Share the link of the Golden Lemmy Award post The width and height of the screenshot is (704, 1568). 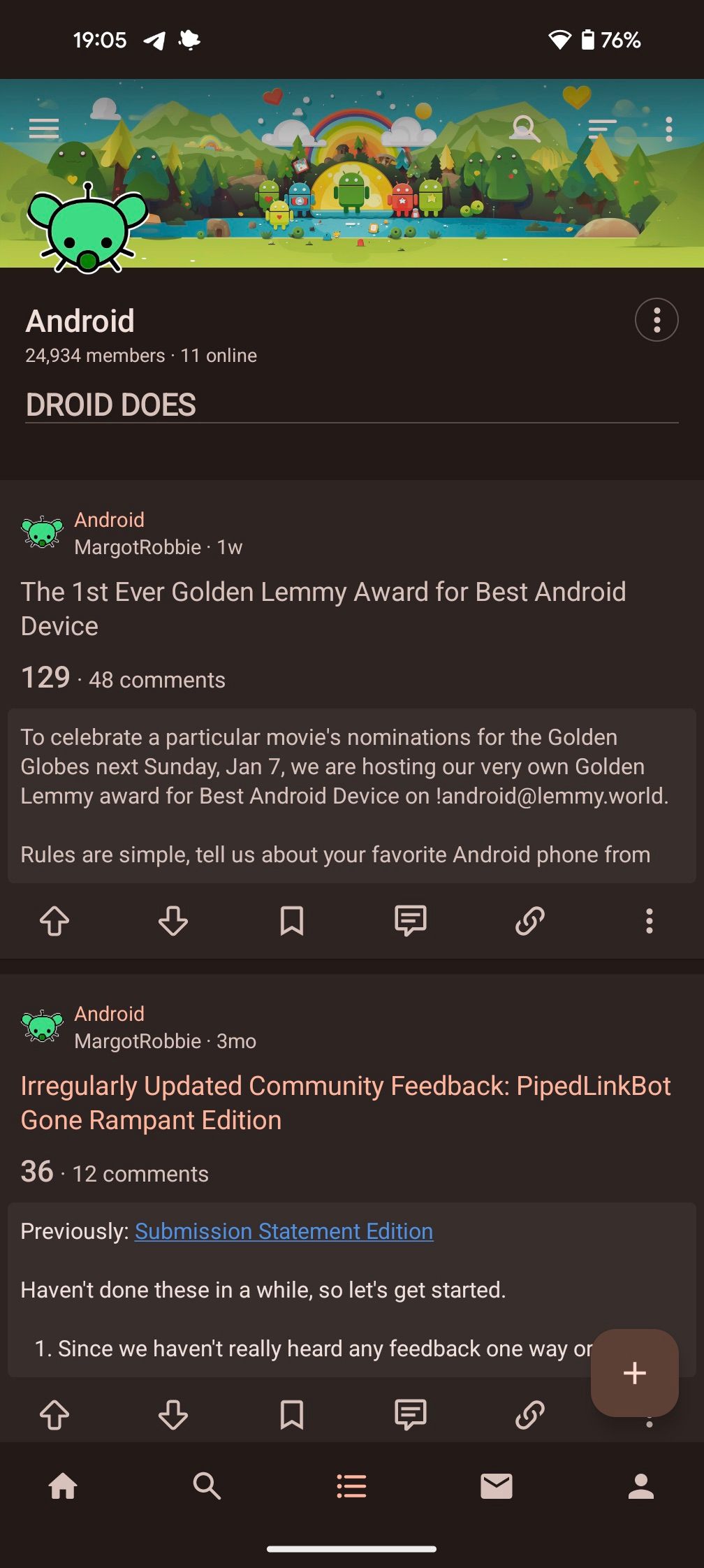pyautogui.click(x=529, y=921)
